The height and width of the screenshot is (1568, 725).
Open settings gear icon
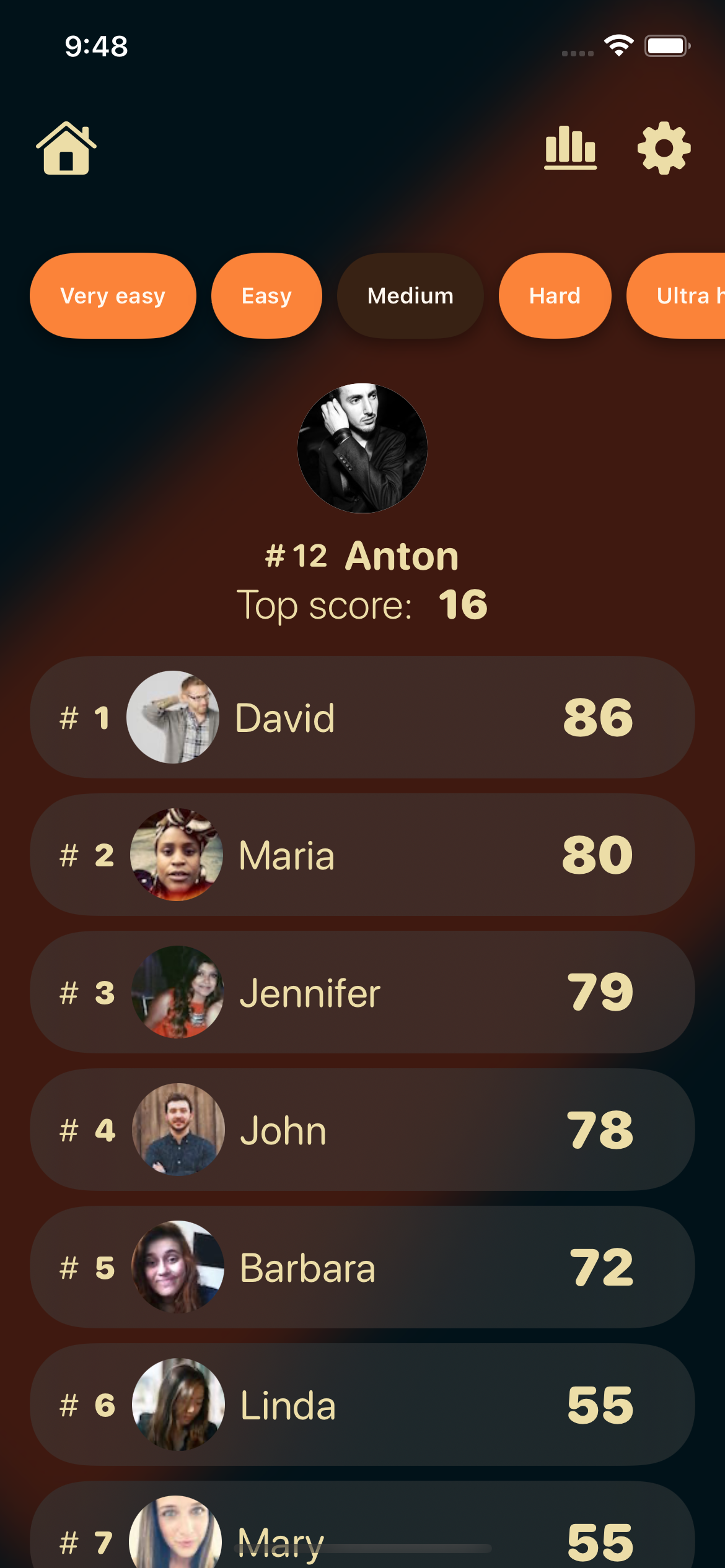coord(664,148)
